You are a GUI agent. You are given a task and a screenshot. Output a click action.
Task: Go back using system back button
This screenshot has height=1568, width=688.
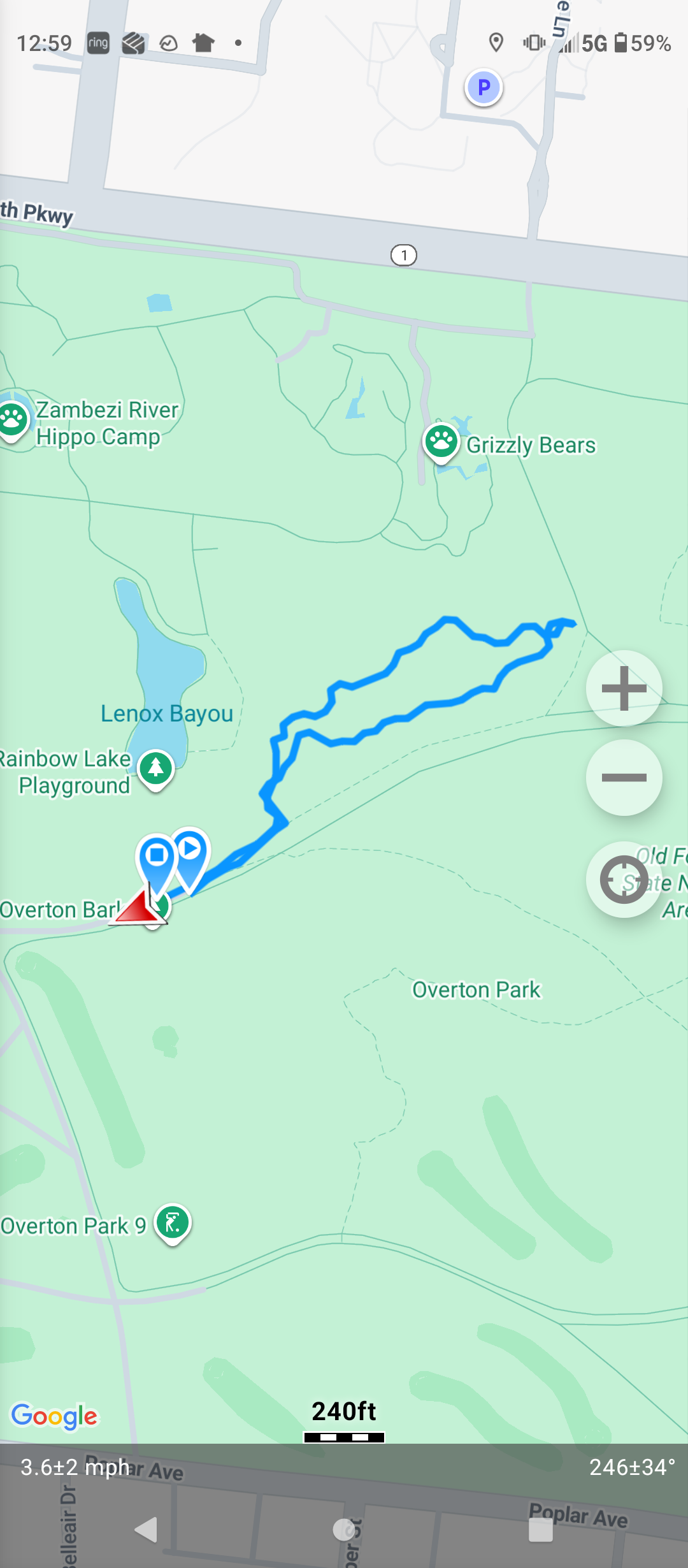click(x=147, y=1530)
